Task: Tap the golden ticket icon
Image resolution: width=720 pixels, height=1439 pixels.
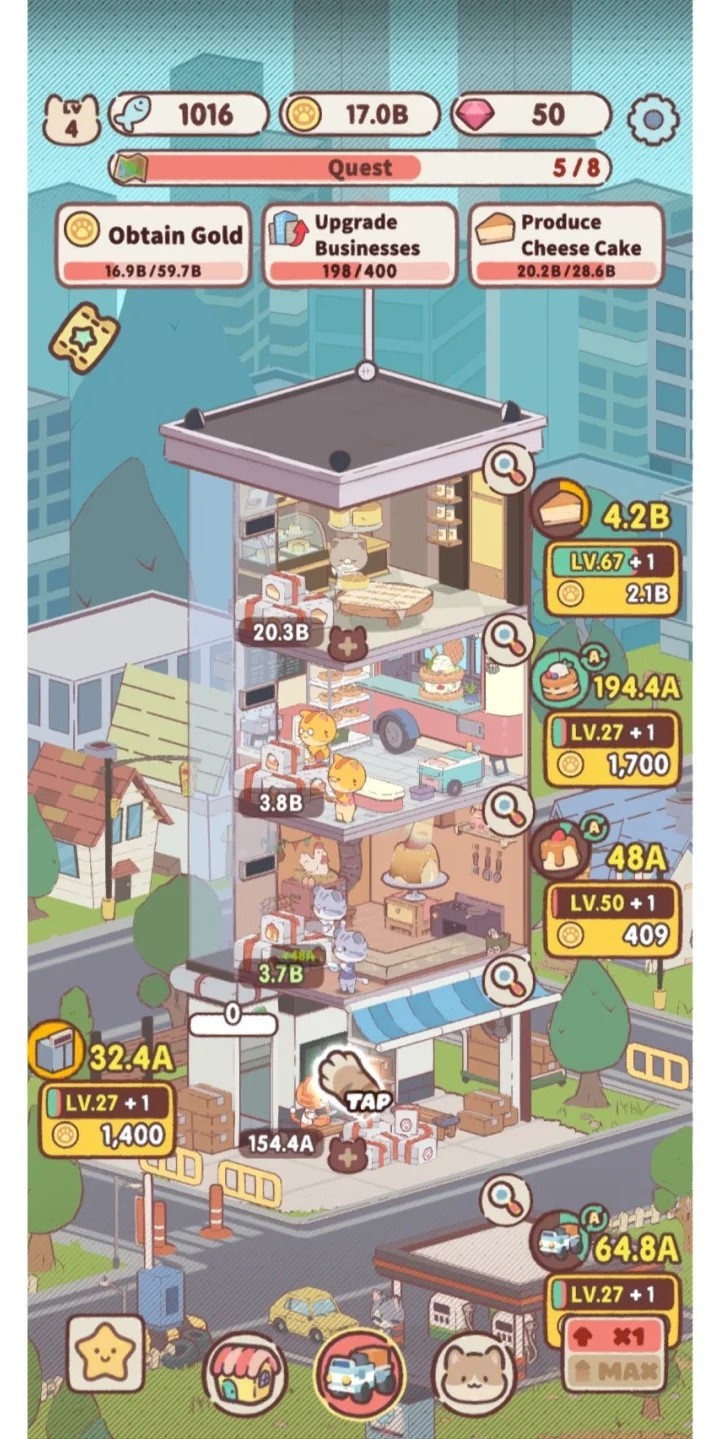Action: 83,339
